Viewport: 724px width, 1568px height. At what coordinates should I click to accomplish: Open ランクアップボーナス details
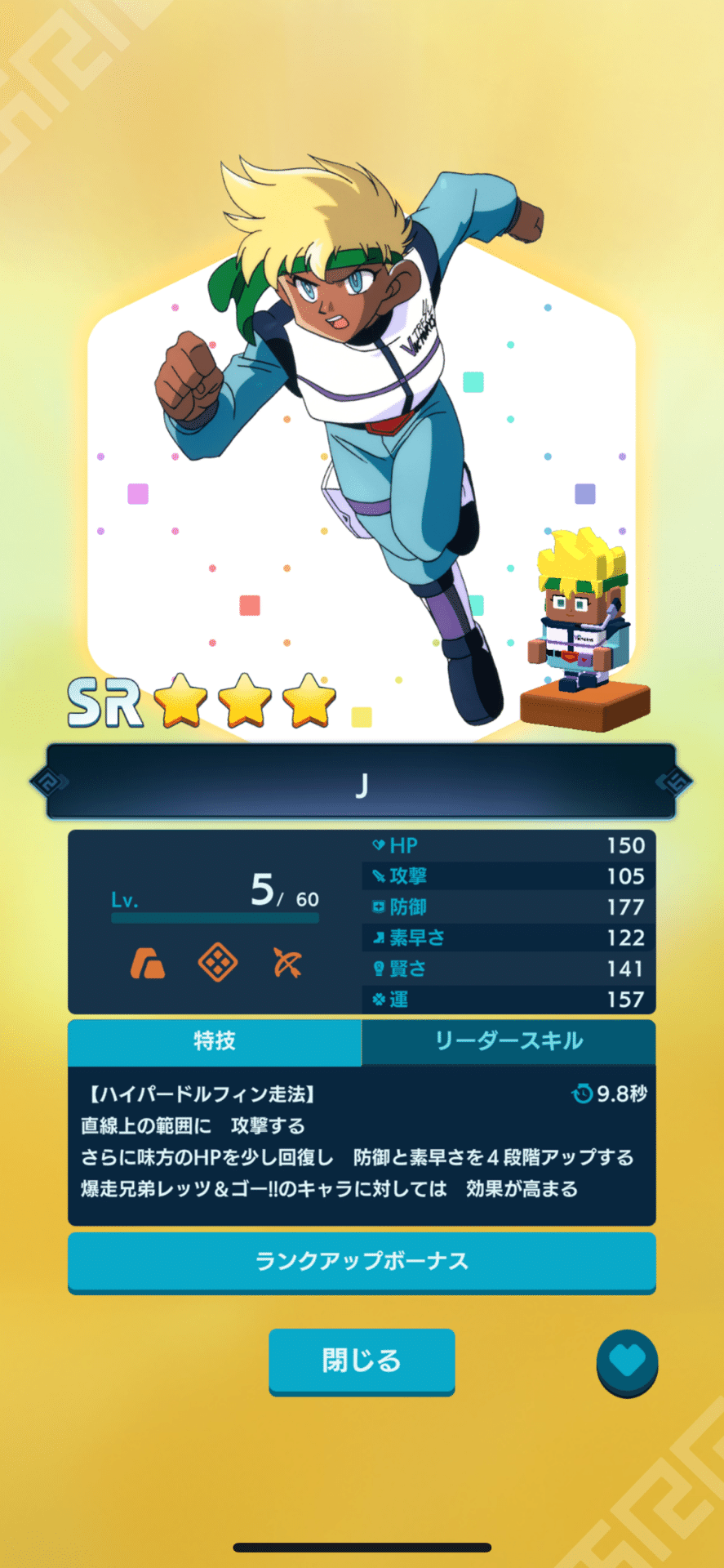pos(362,1262)
